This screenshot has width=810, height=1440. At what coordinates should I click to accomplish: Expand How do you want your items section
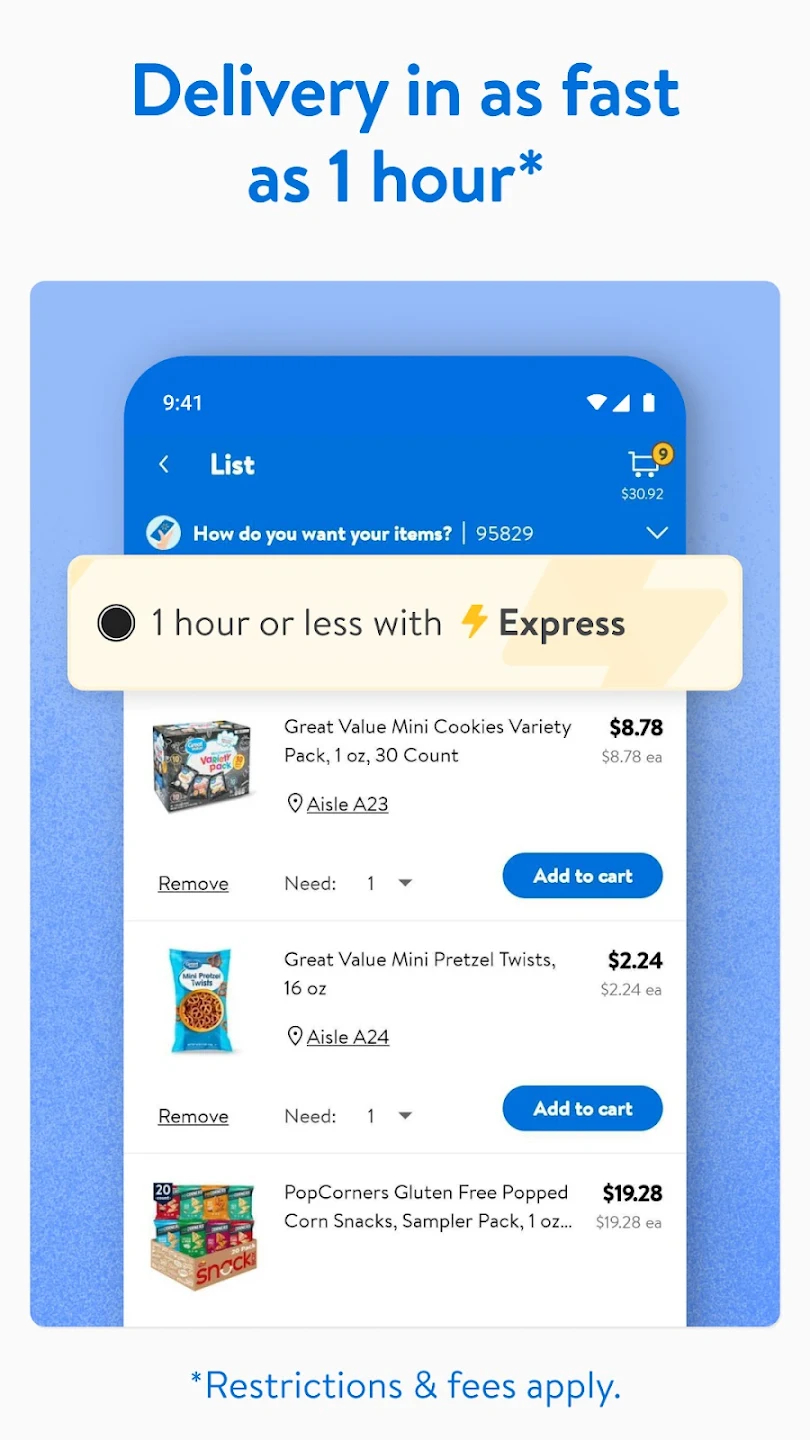coord(657,532)
